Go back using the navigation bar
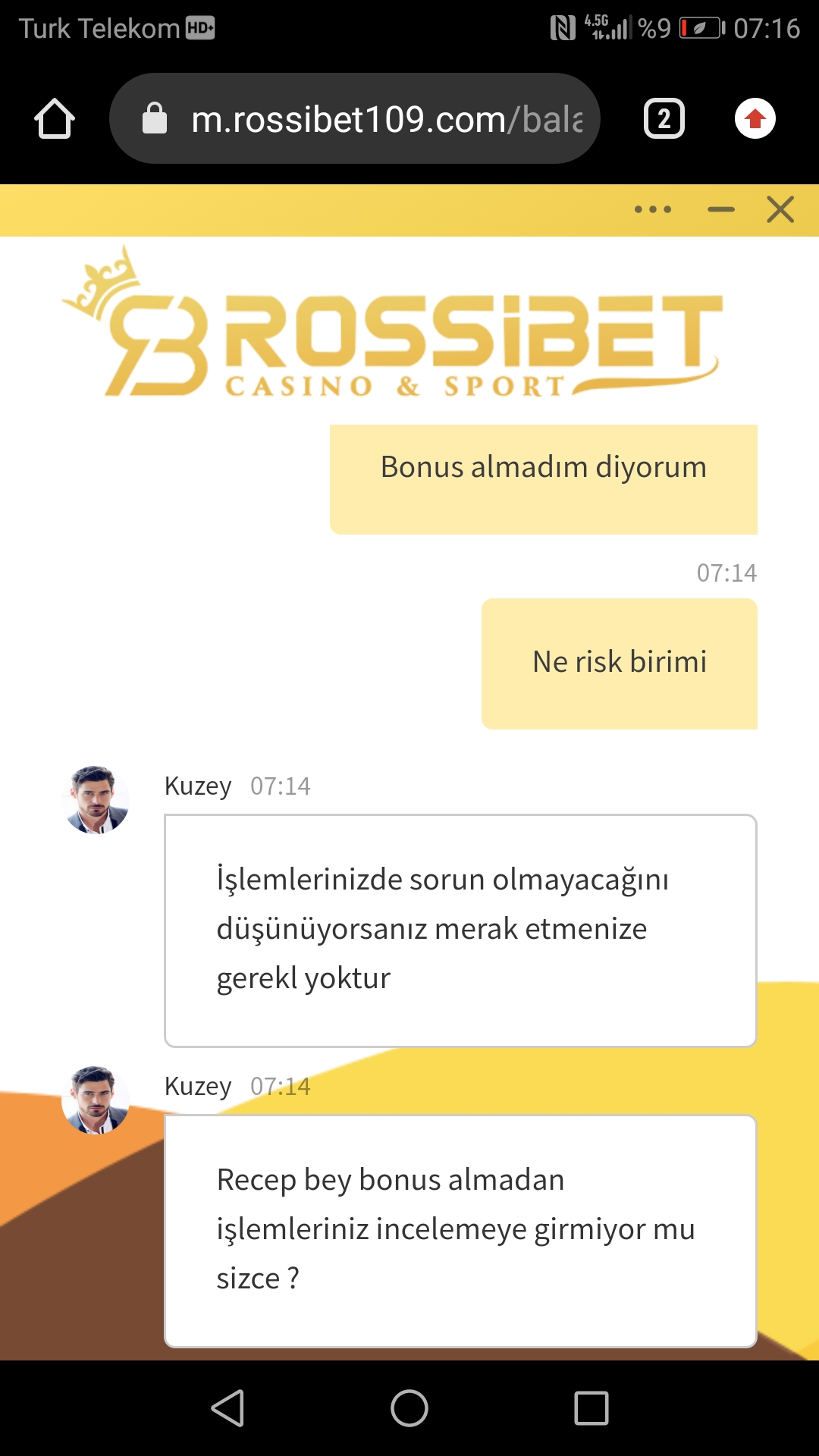Viewport: 819px width, 1456px height. pos(227,1408)
